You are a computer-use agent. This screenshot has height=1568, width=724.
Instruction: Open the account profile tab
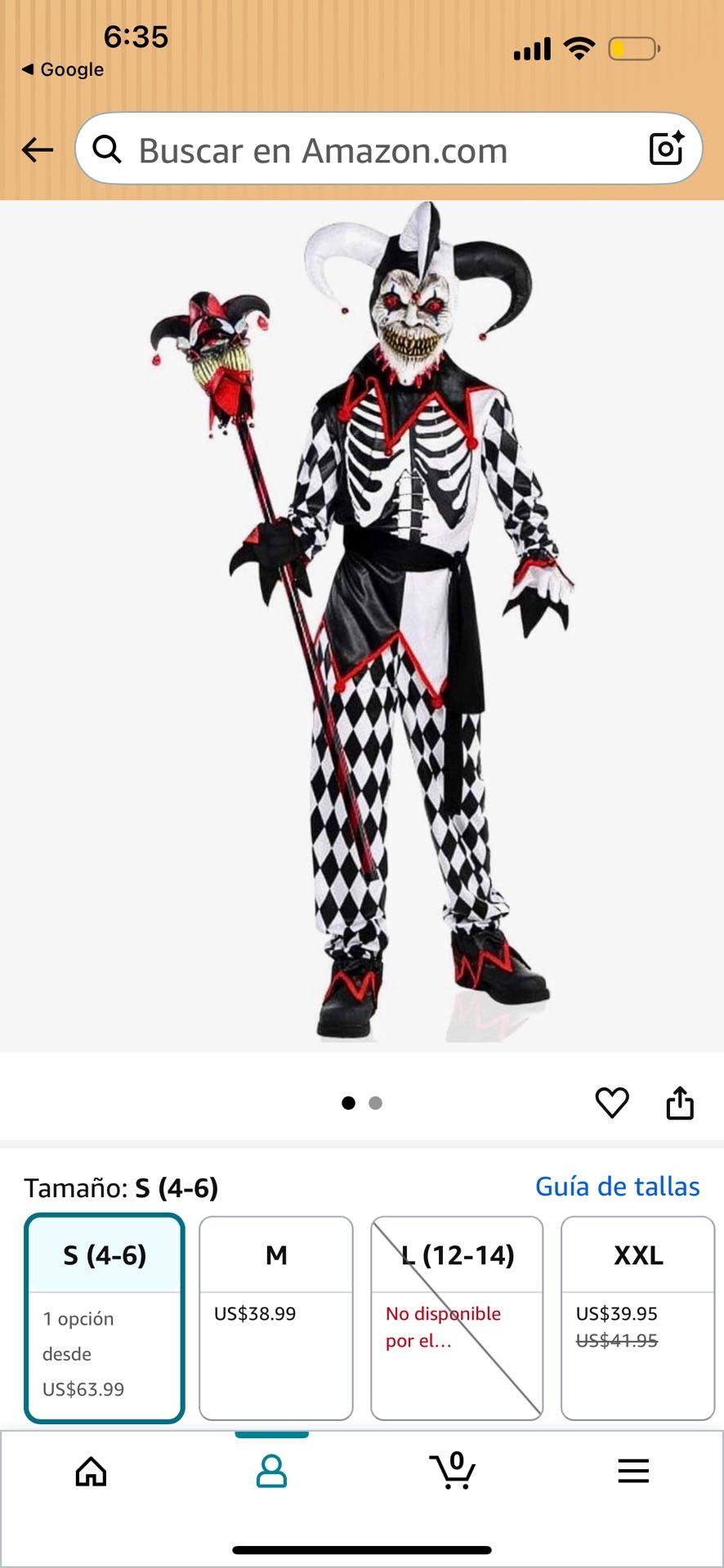click(x=271, y=1472)
